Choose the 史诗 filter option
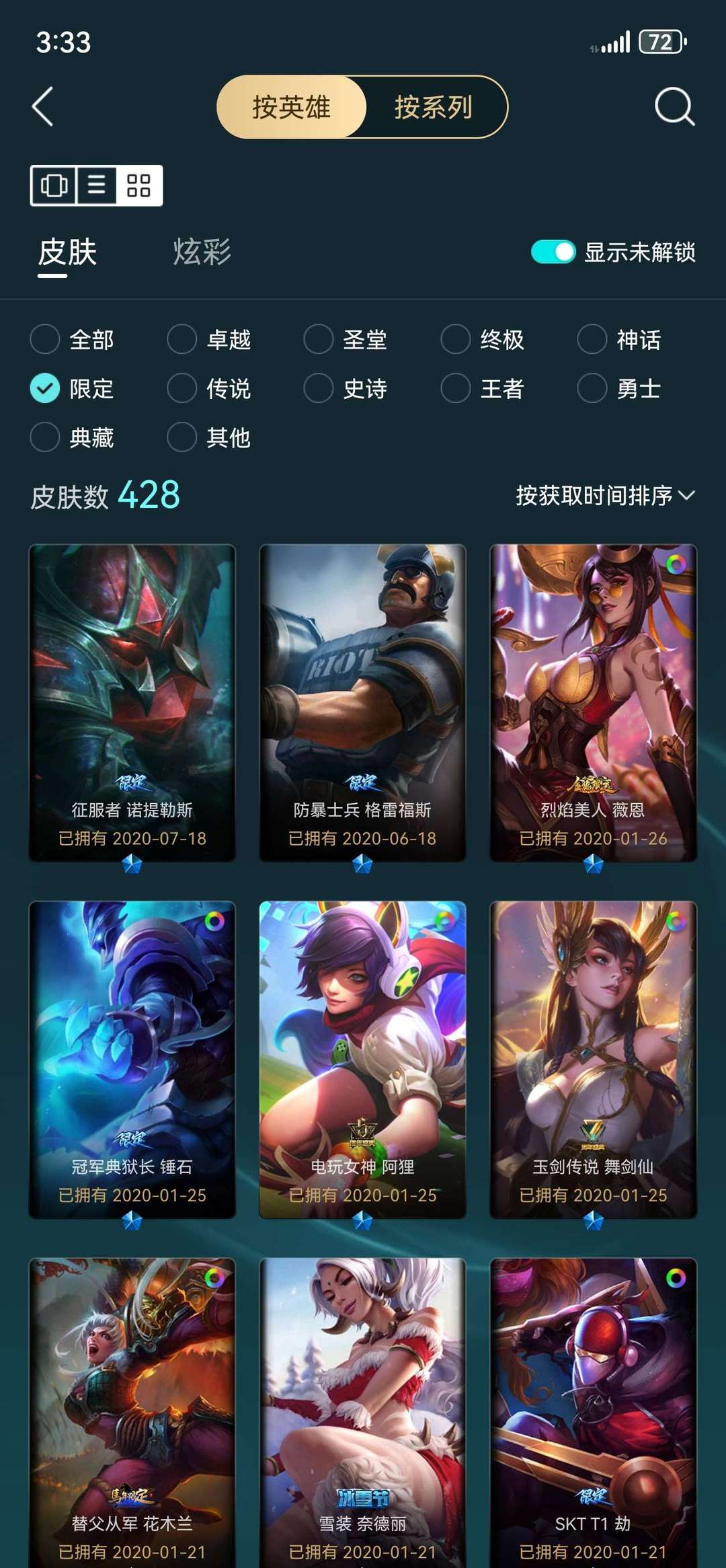 tap(346, 388)
